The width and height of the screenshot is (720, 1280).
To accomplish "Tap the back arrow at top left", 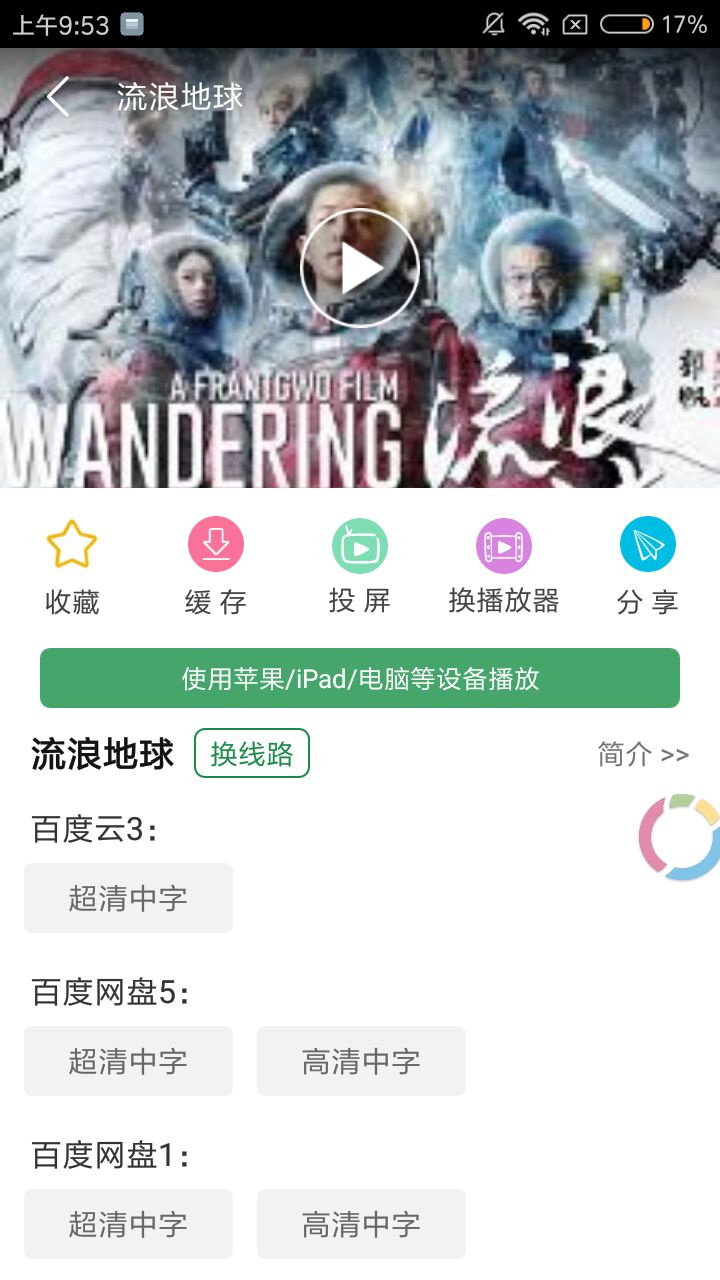I will click(x=58, y=97).
